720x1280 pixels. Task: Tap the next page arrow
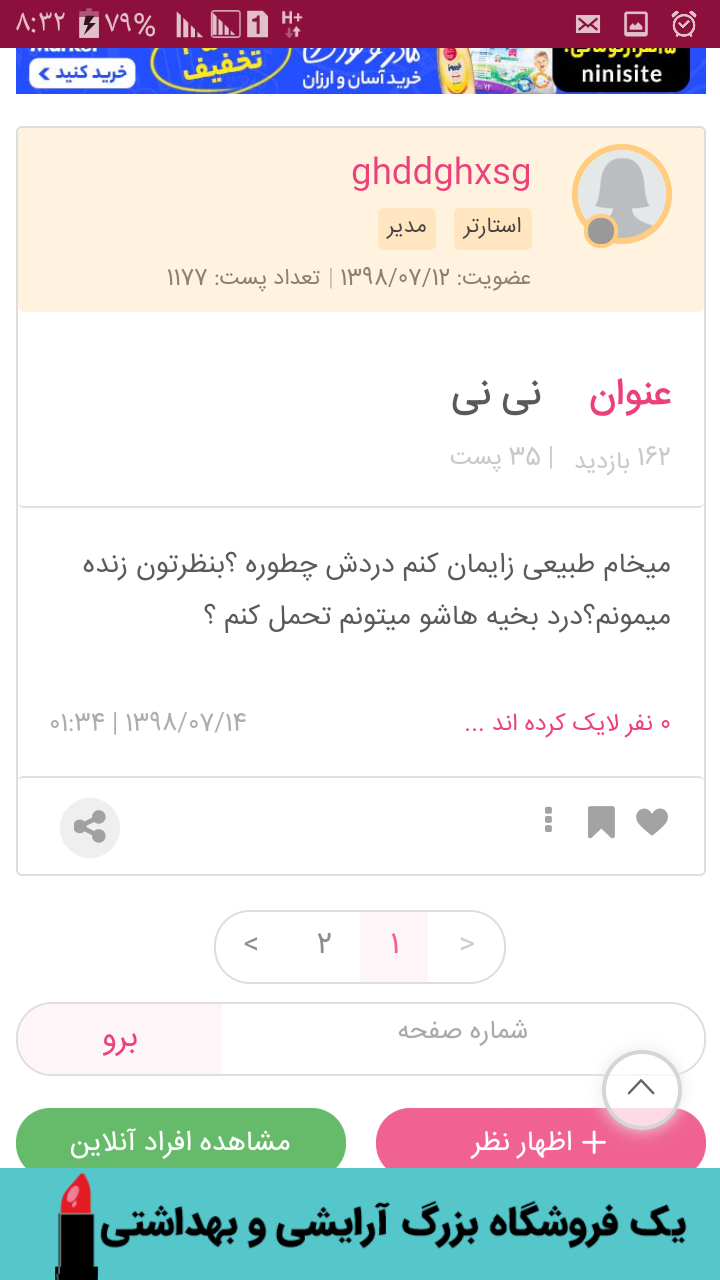pos(251,945)
